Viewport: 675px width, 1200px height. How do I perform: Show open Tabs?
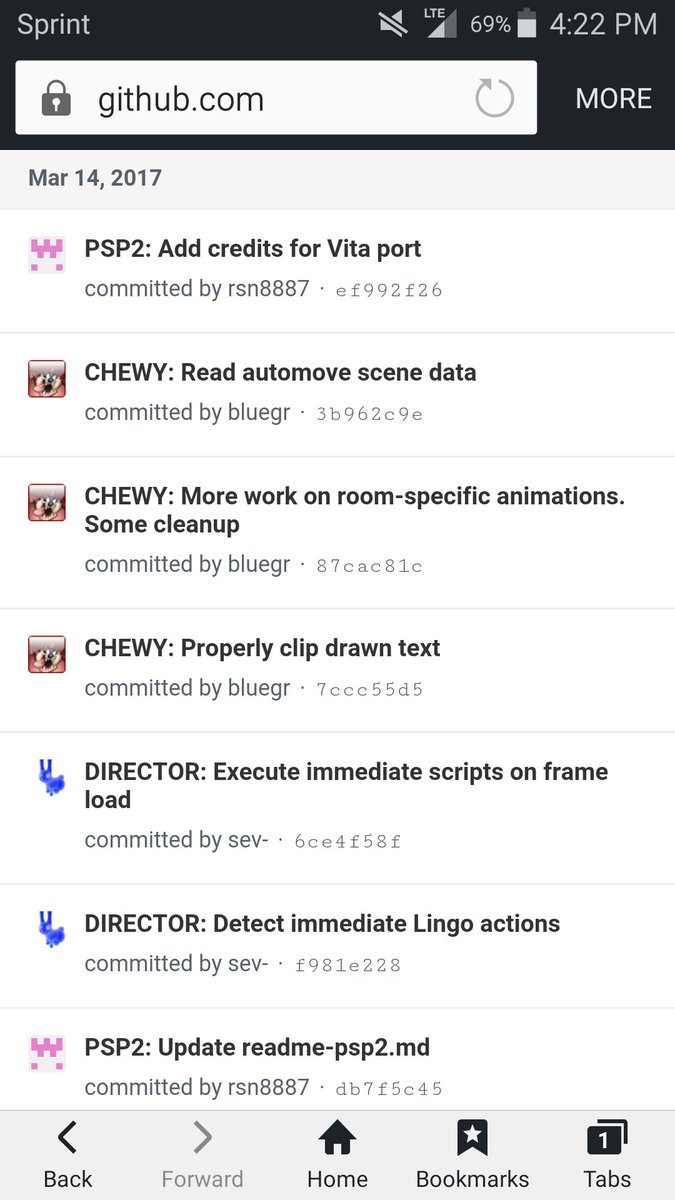tap(607, 1155)
